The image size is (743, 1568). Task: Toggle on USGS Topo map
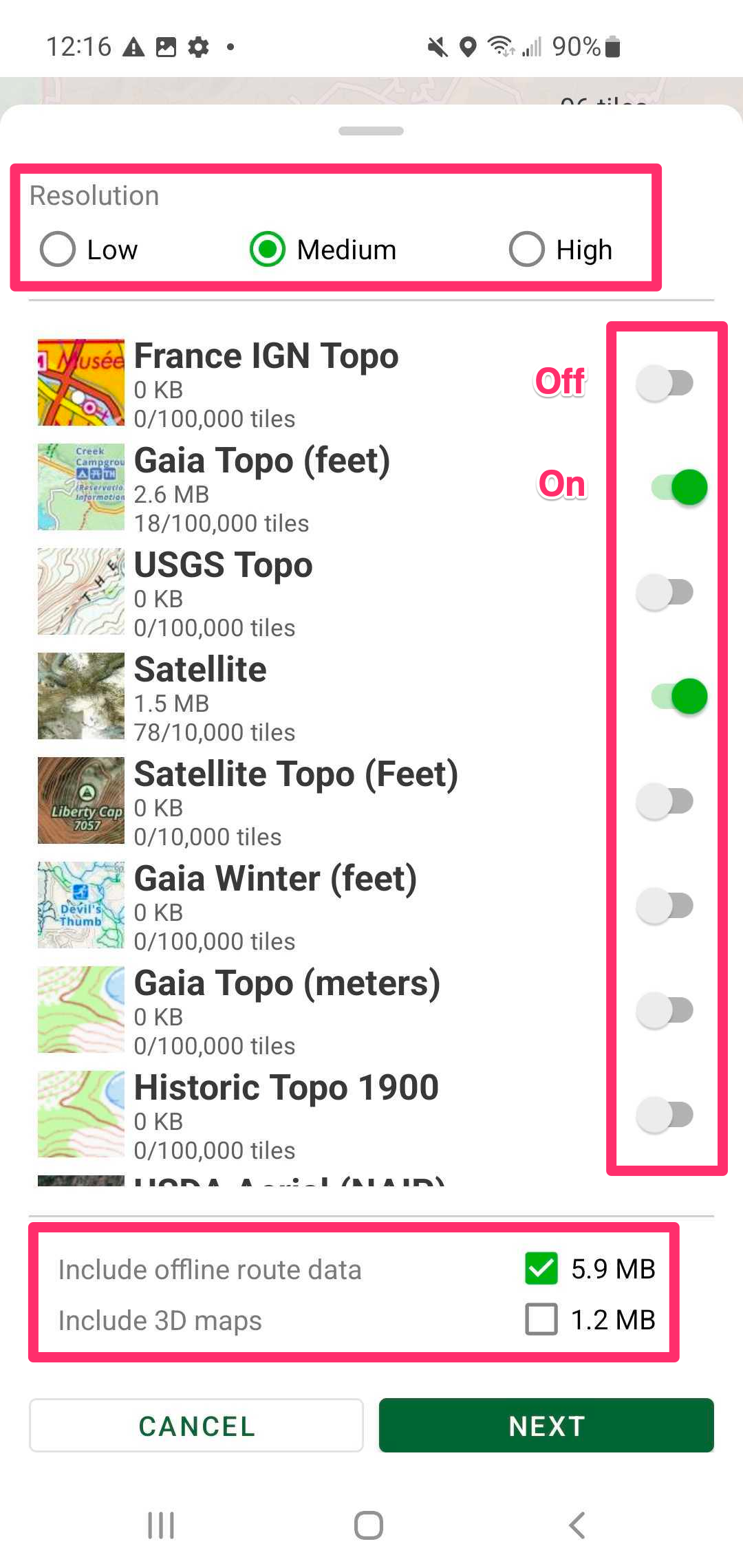(665, 591)
